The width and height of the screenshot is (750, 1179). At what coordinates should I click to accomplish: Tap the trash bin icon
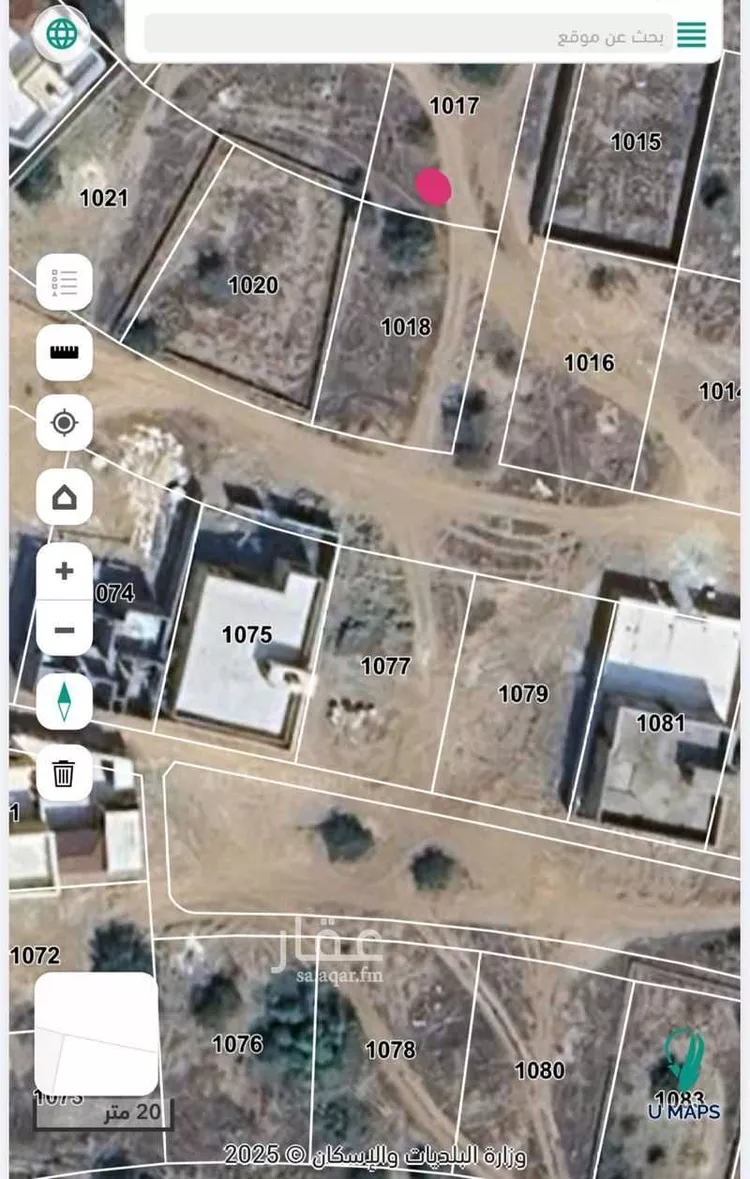[64, 773]
